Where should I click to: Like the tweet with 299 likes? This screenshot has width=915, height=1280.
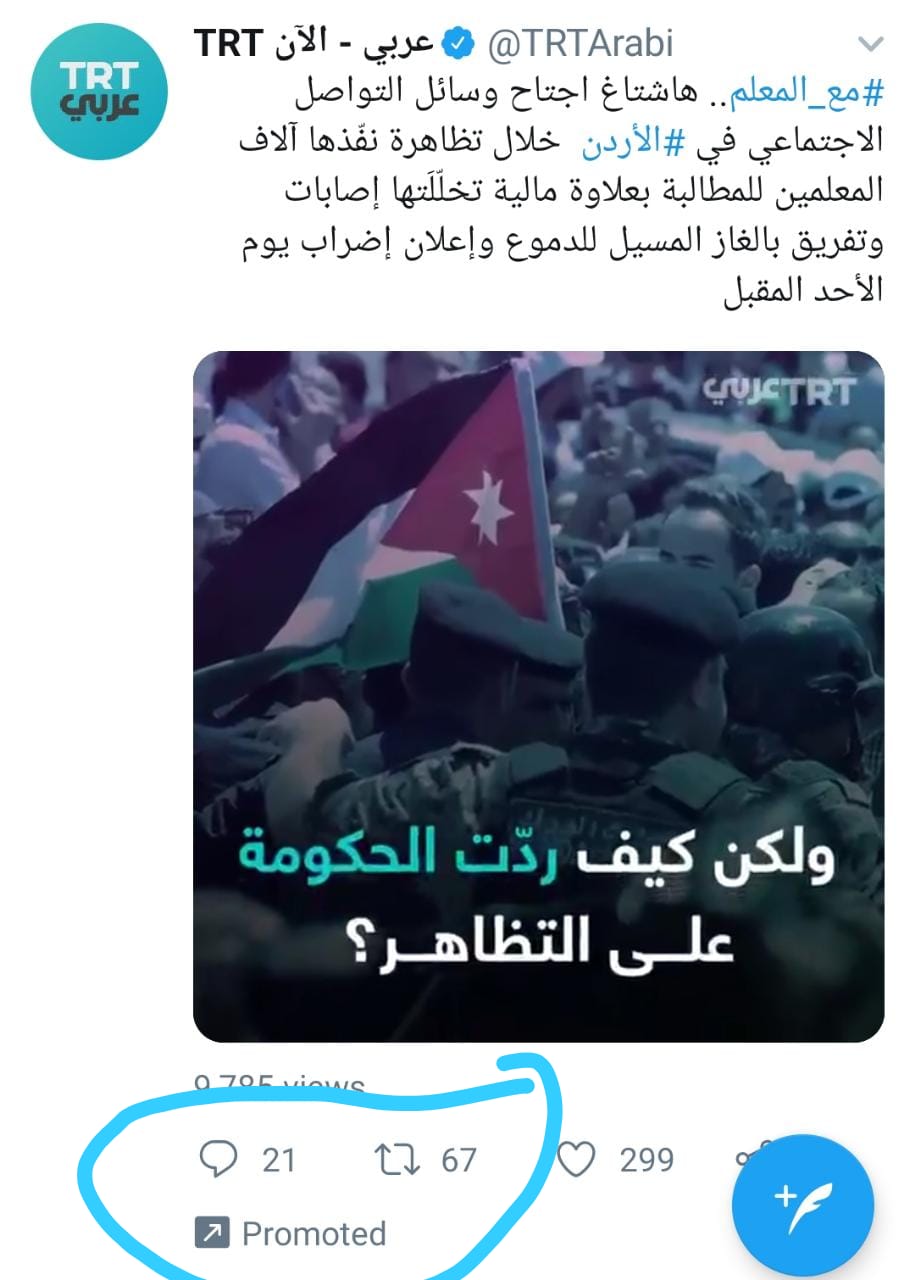pyautogui.click(x=576, y=1160)
